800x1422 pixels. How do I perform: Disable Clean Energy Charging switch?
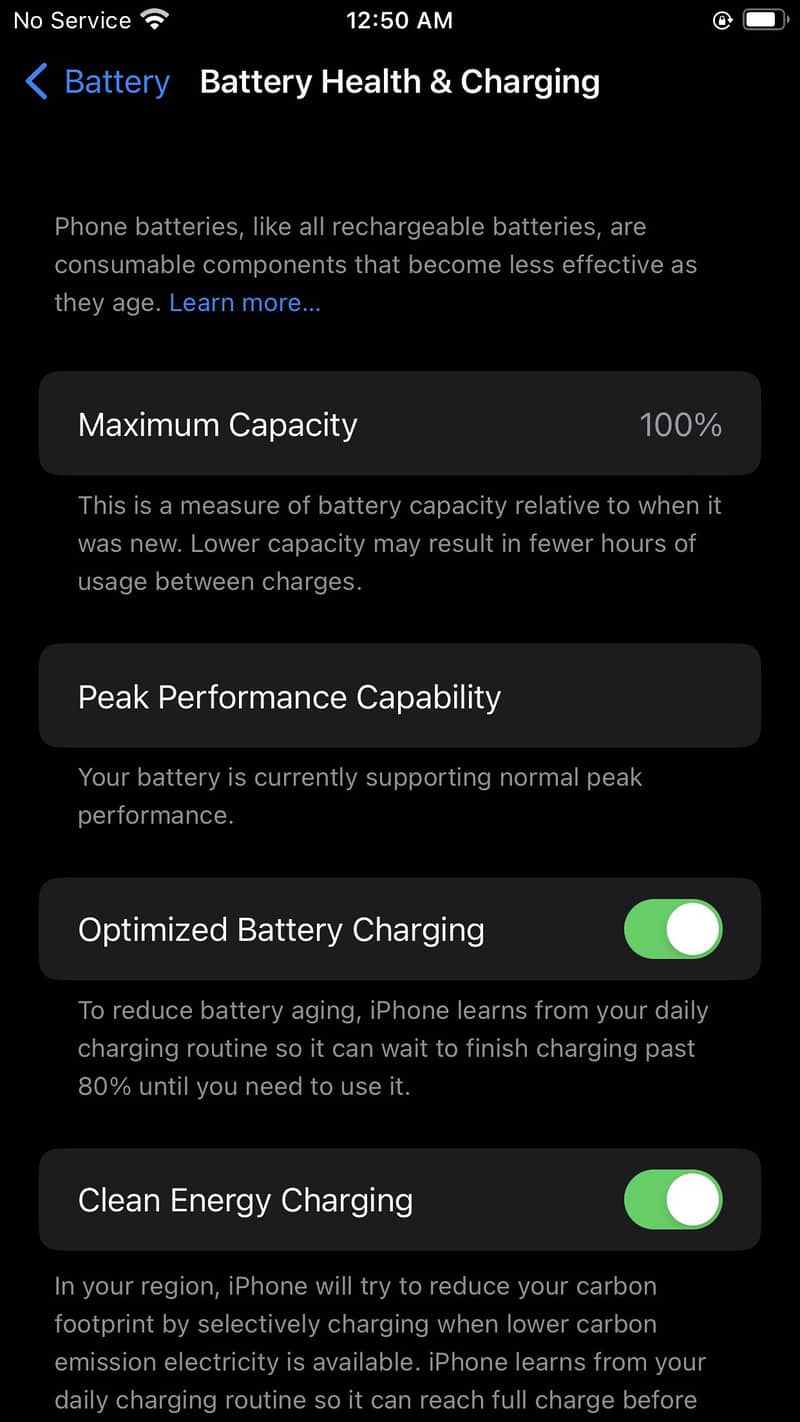point(672,1200)
